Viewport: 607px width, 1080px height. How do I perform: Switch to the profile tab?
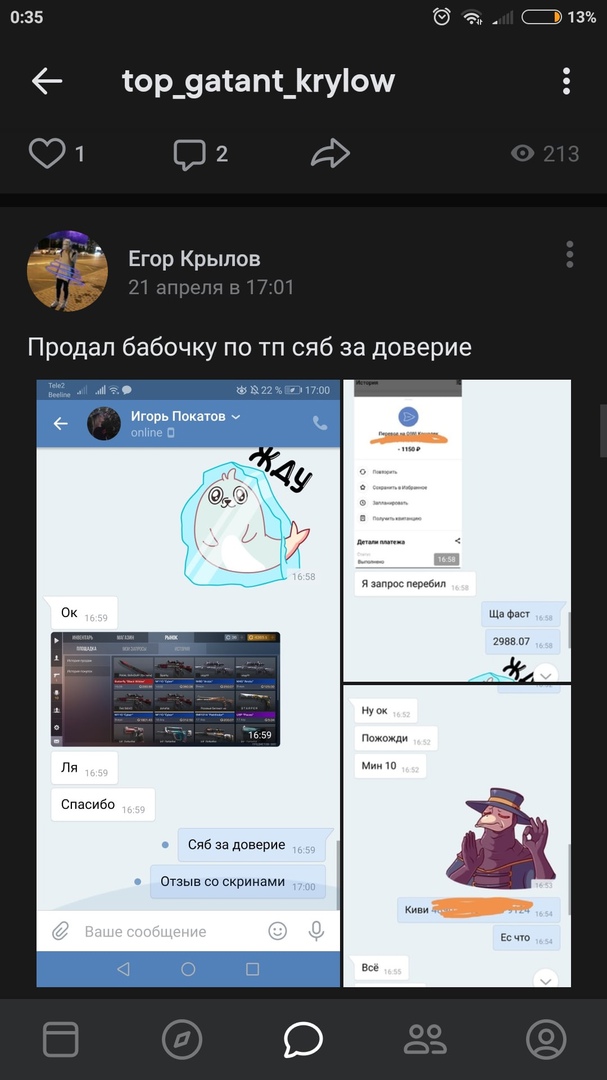[546, 1039]
